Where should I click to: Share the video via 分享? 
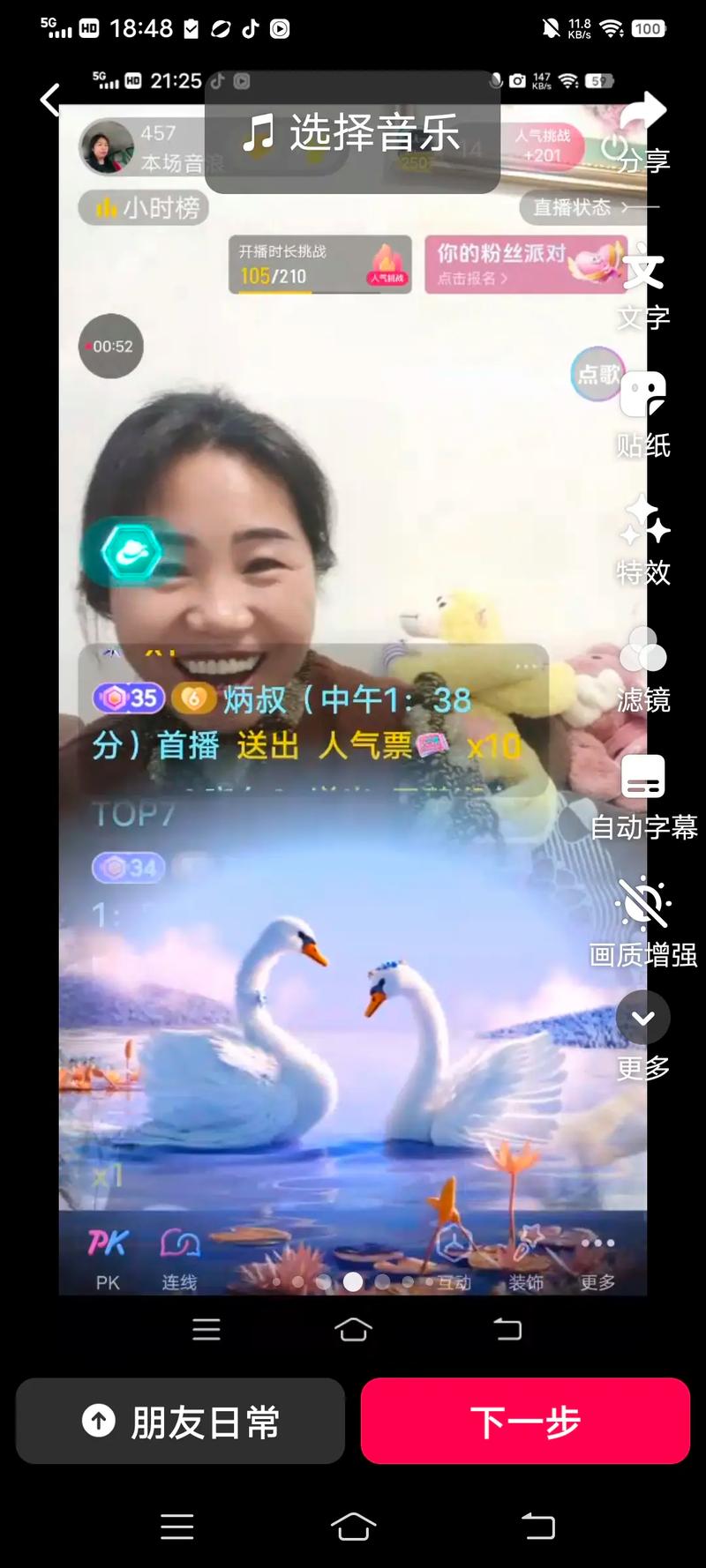click(643, 132)
